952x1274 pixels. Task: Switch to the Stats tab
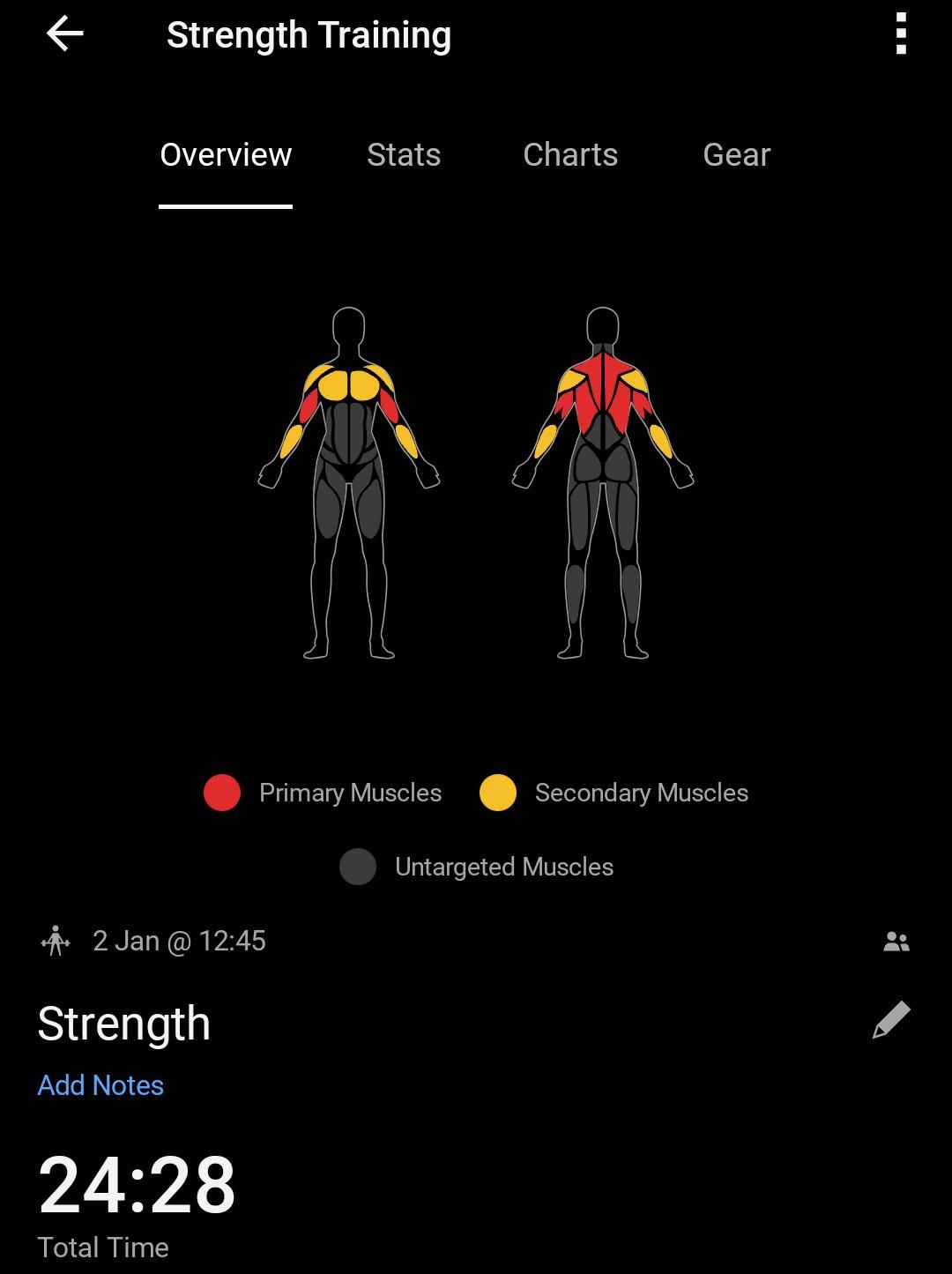pyautogui.click(x=404, y=155)
